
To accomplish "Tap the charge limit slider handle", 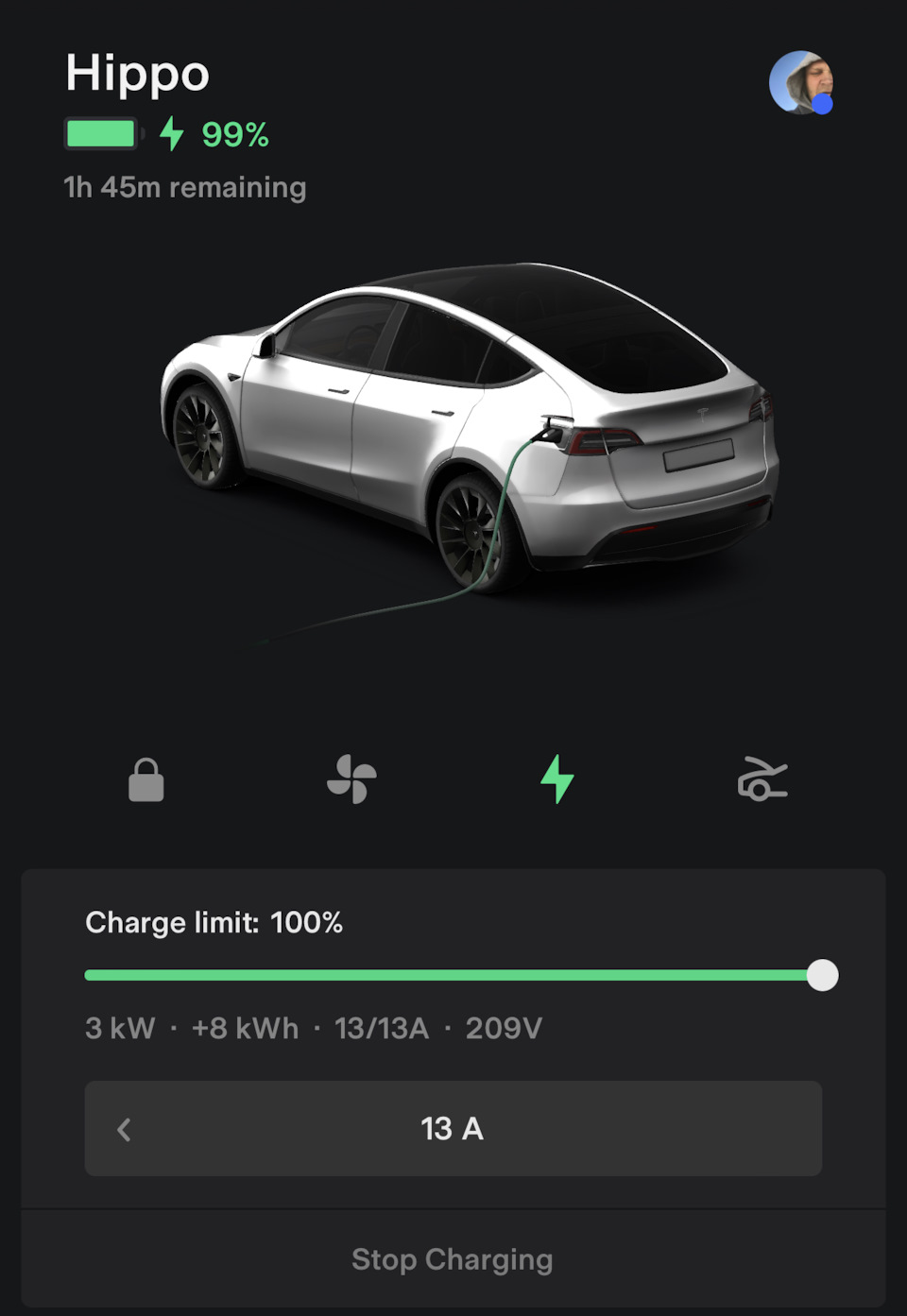I will (x=823, y=975).
